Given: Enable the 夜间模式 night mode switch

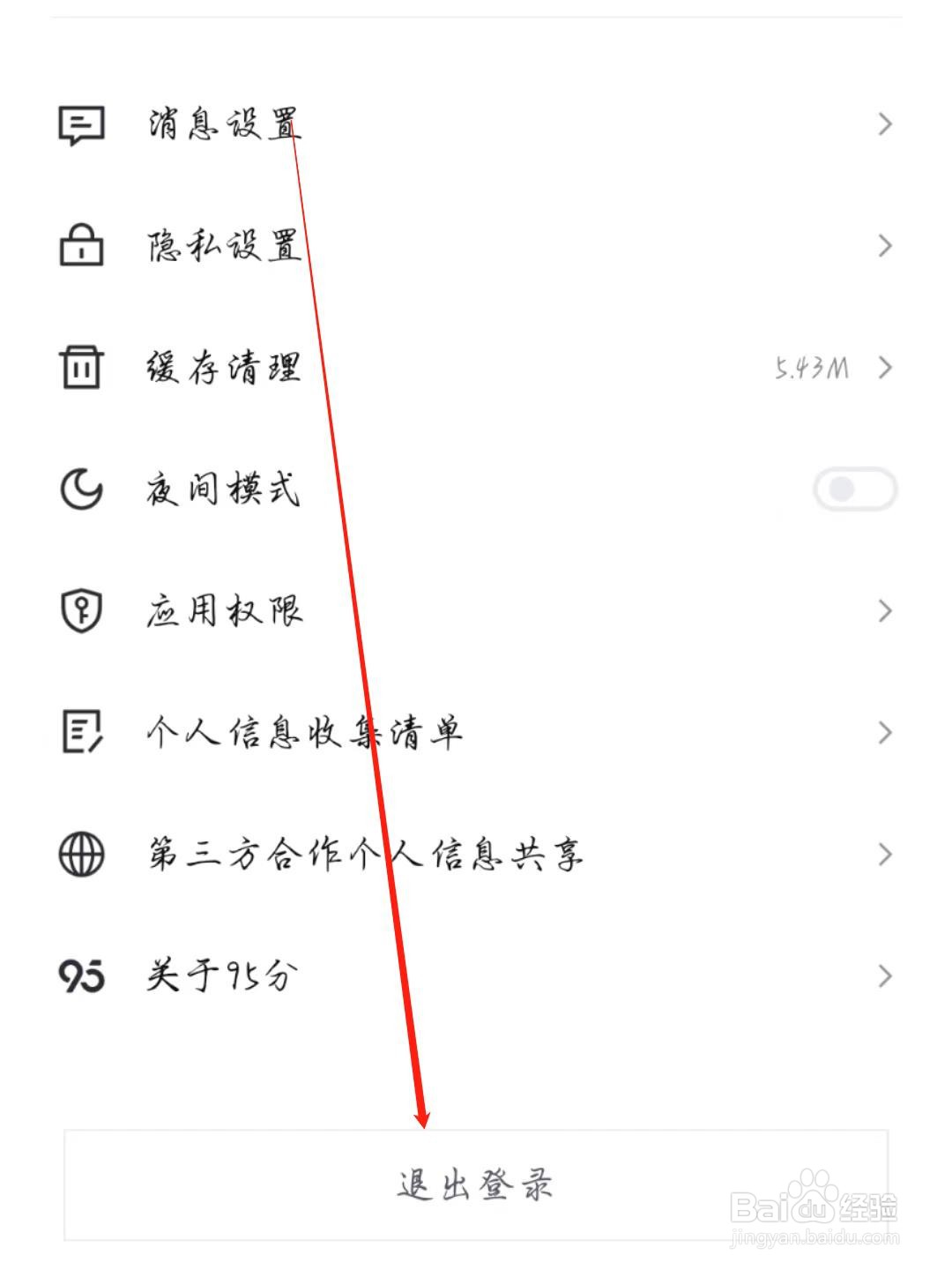Looking at the screenshot, I should [853, 491].
